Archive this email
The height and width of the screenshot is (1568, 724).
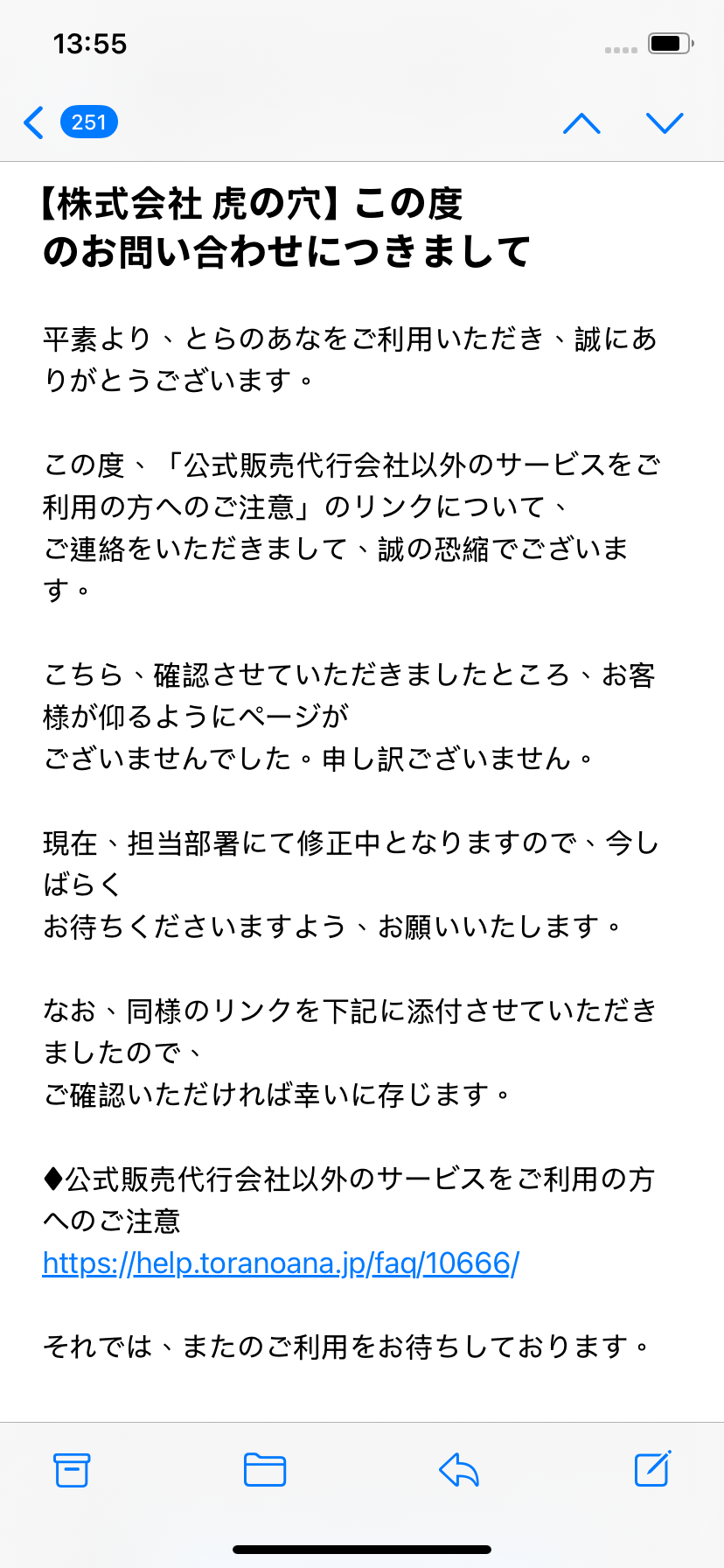(x=72, y=1470)
